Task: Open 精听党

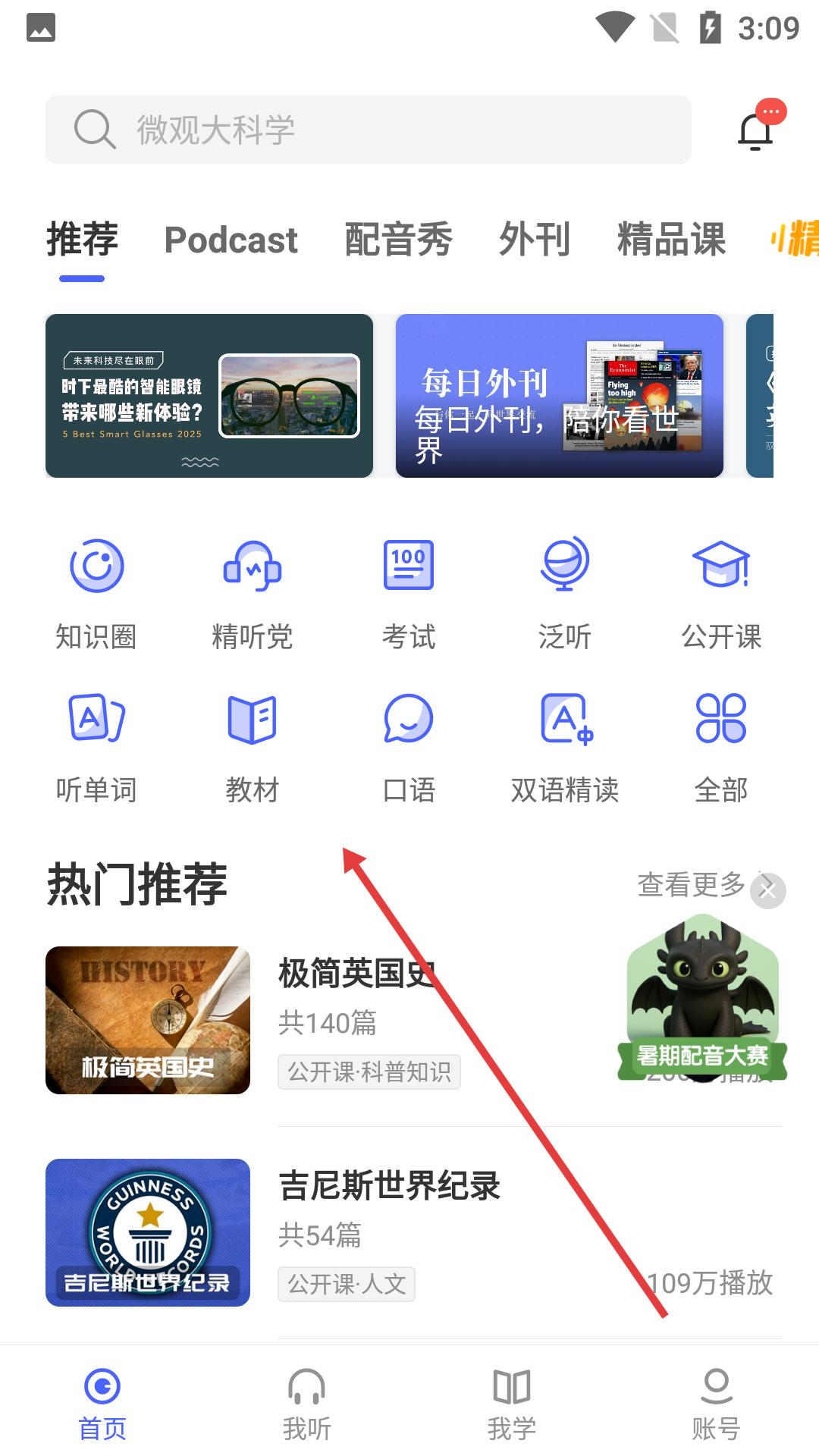Action: [x=253, y=593]
